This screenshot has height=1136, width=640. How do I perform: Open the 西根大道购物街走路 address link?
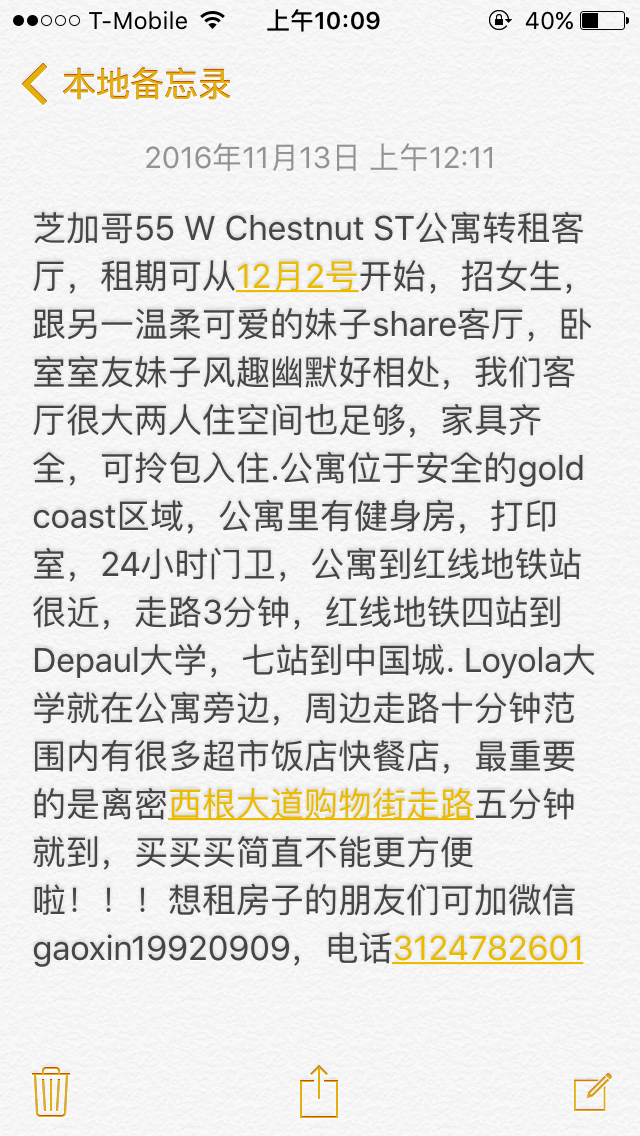(321, 803)
